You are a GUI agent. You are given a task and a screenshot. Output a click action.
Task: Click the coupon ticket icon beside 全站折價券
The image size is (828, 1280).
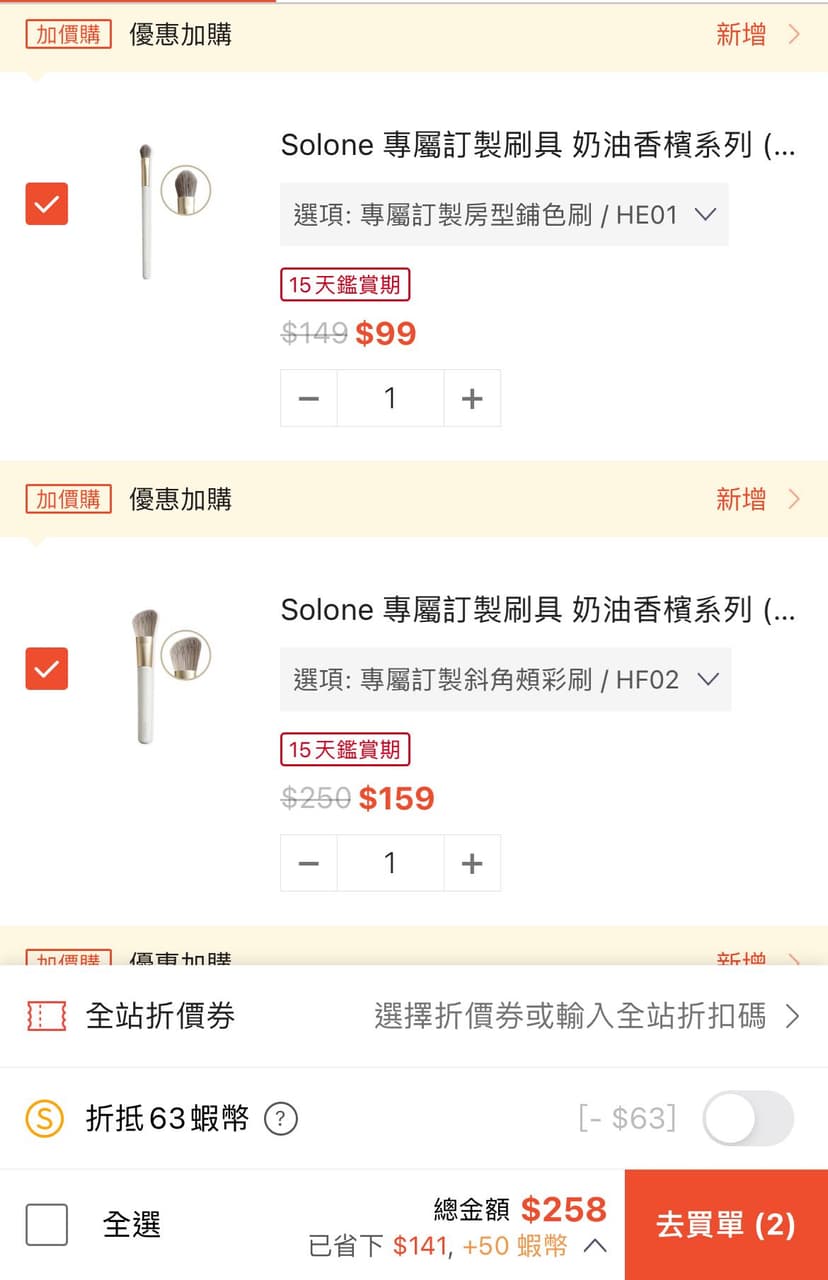click(x=47, y=1014)
